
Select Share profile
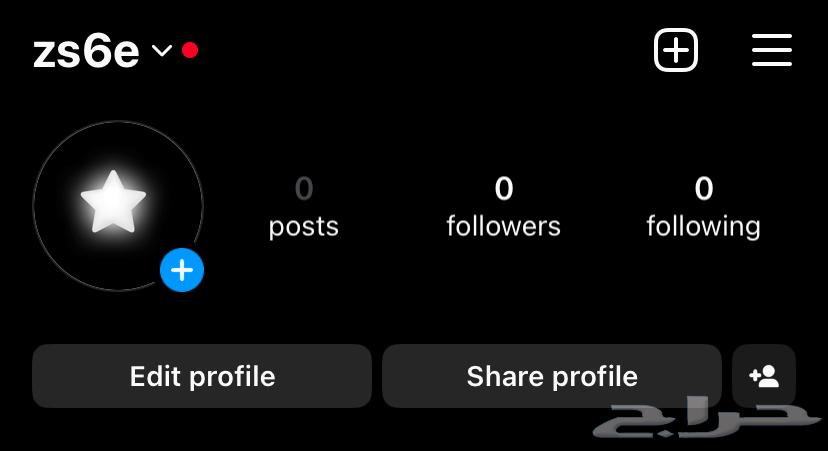(552, 376)
